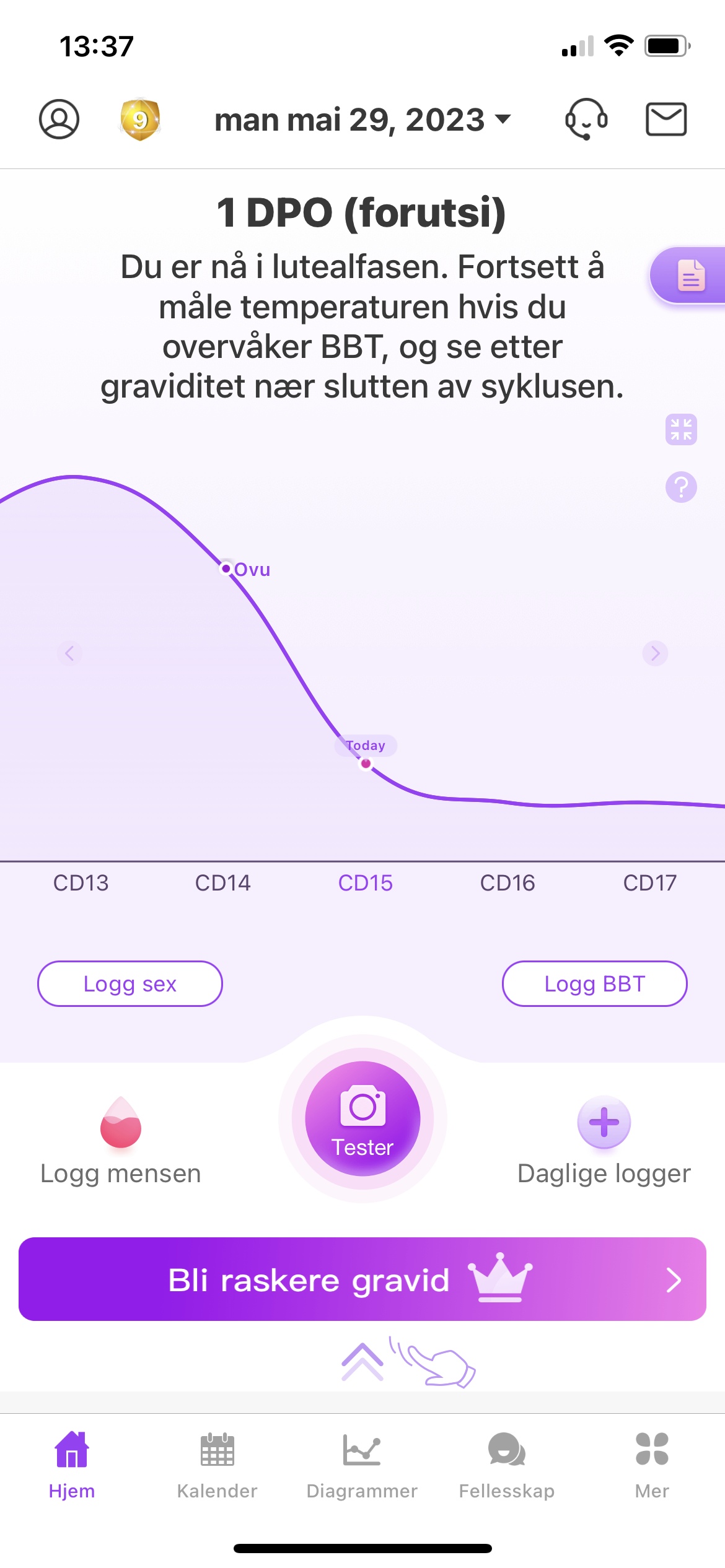The height and width of the screenshot is (1568, 725).
Task: Switch to the Fellesskap tab
Action: (x=507, y=1465)
